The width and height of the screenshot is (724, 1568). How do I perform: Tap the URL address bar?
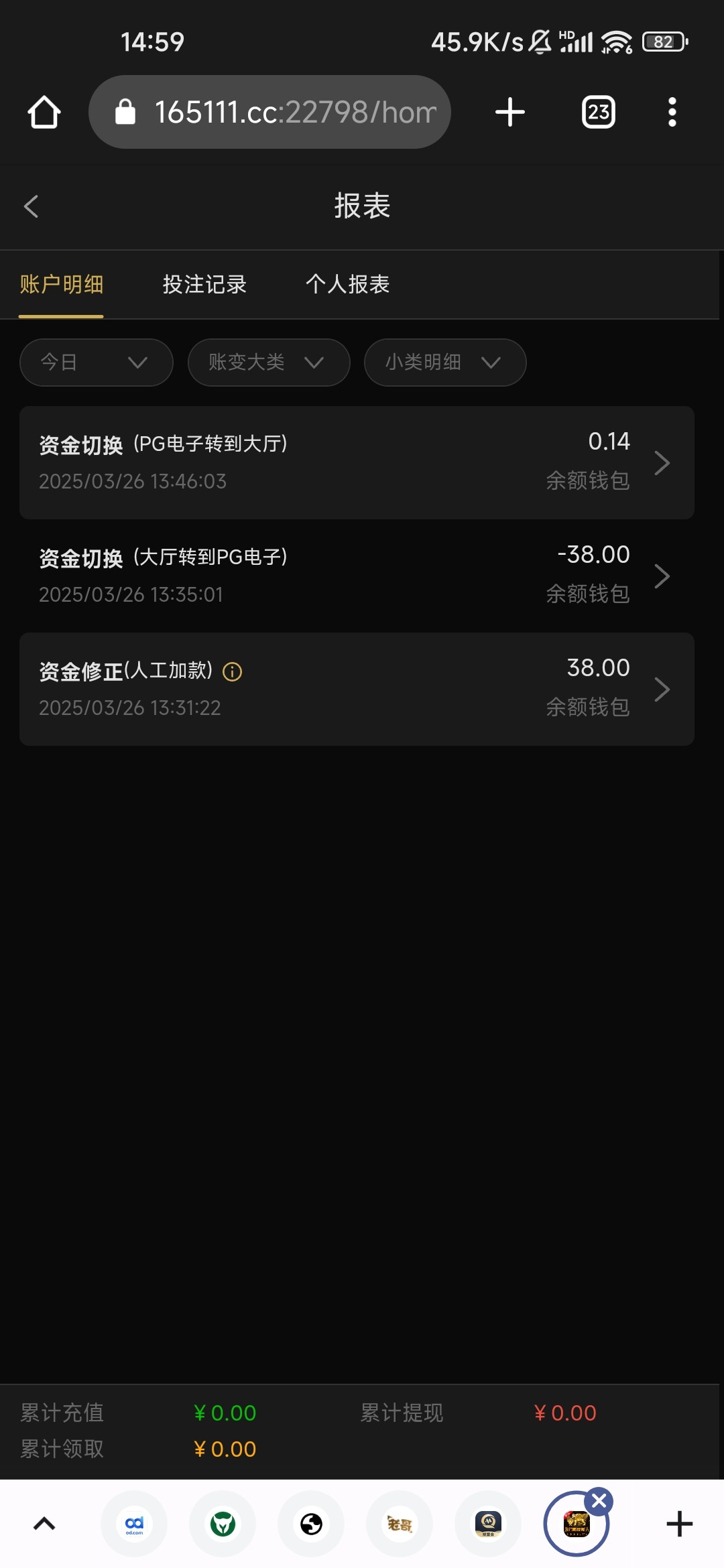click(x=269, y=112)
